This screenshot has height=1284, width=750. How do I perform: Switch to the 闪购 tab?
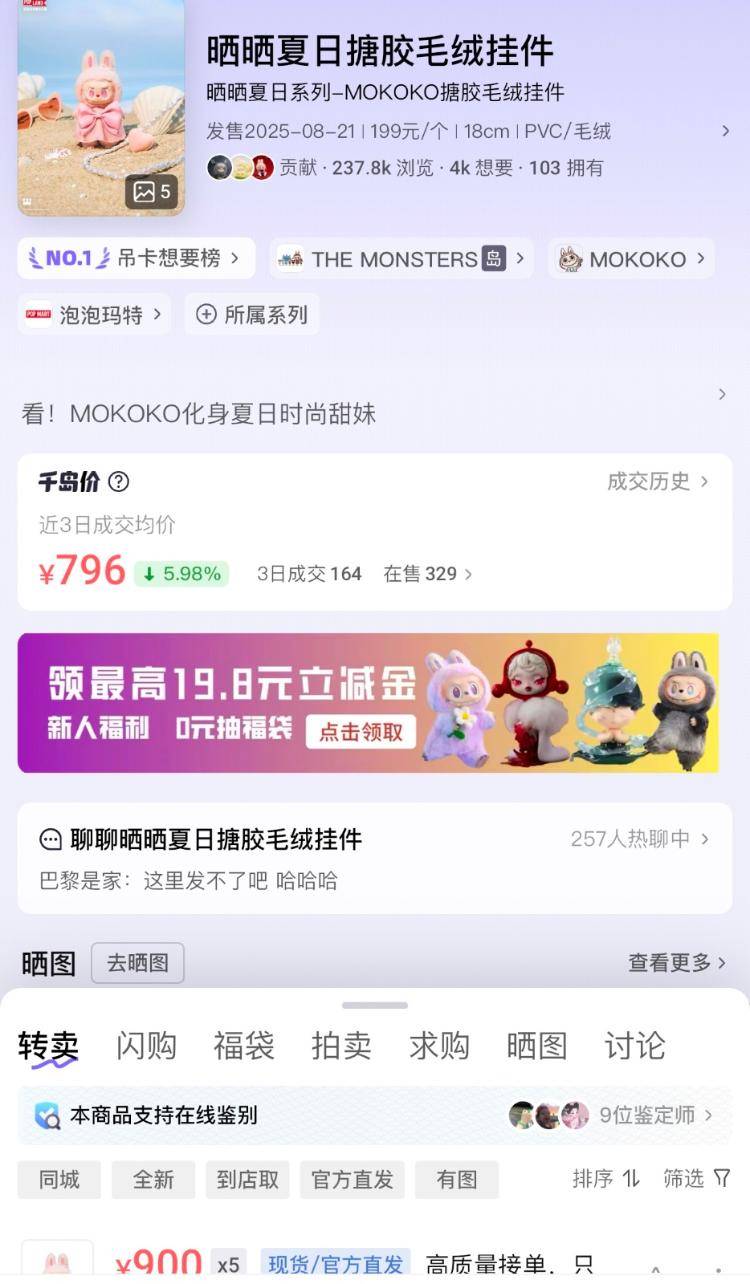point(146,1046)
